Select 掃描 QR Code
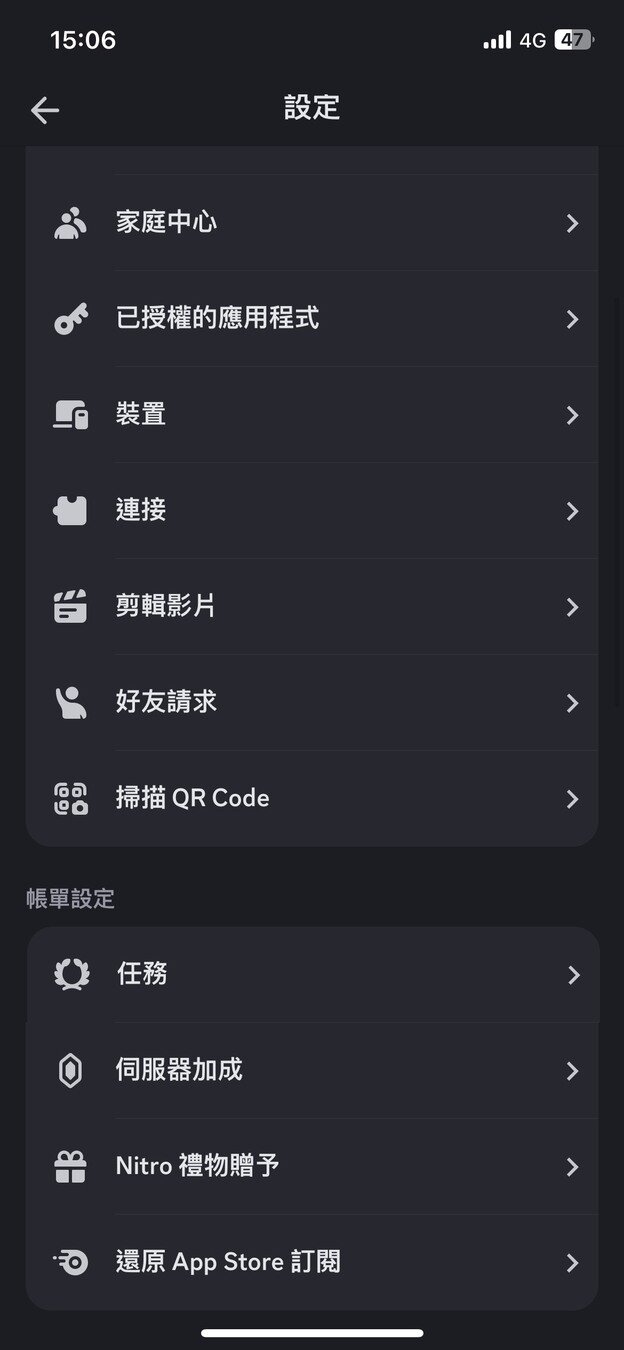 [312, 799]
